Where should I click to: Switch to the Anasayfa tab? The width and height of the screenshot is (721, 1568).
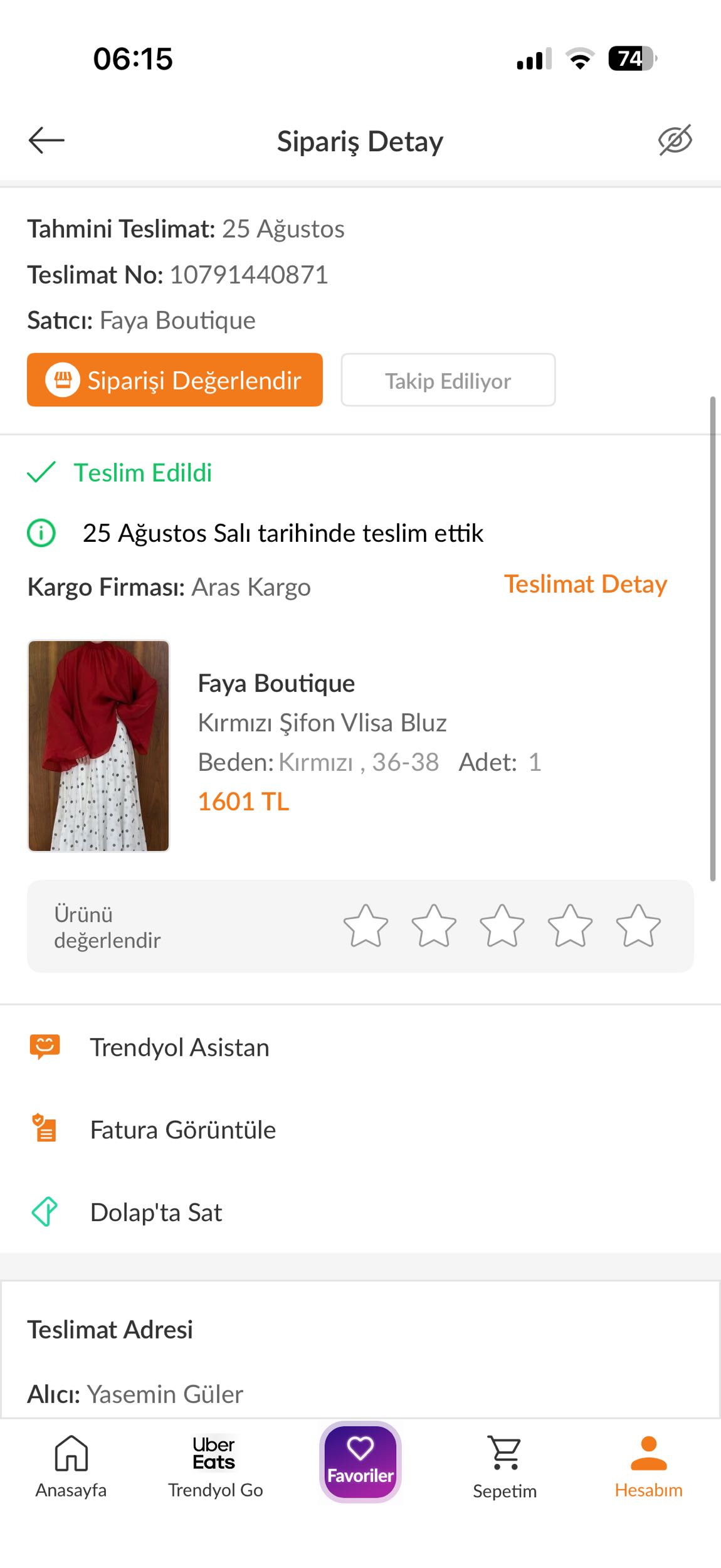pos(71,1466)
